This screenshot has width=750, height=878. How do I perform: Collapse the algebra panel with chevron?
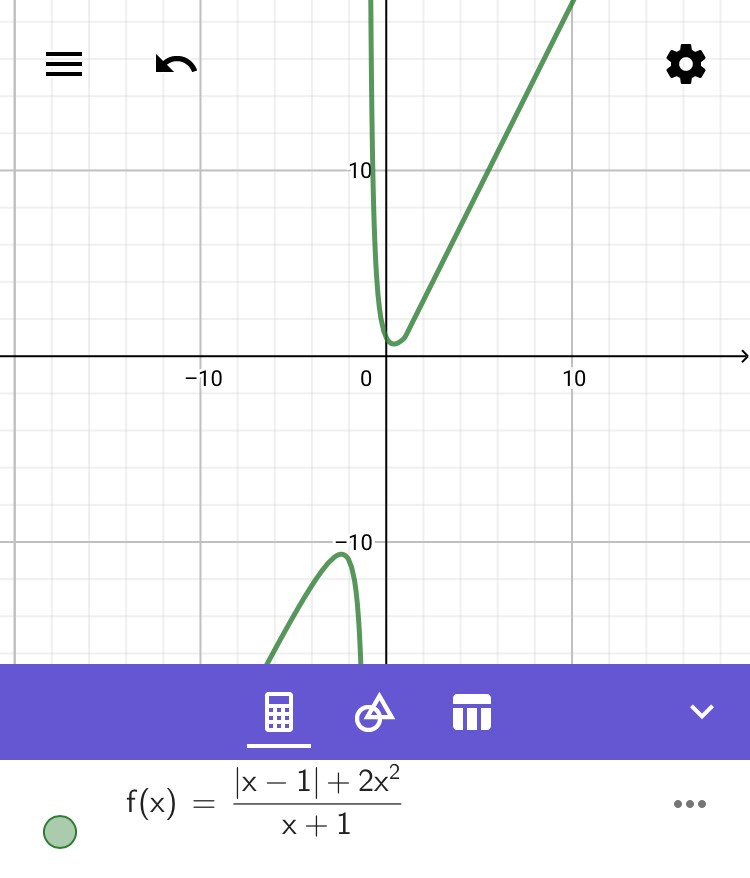(701, 712)
